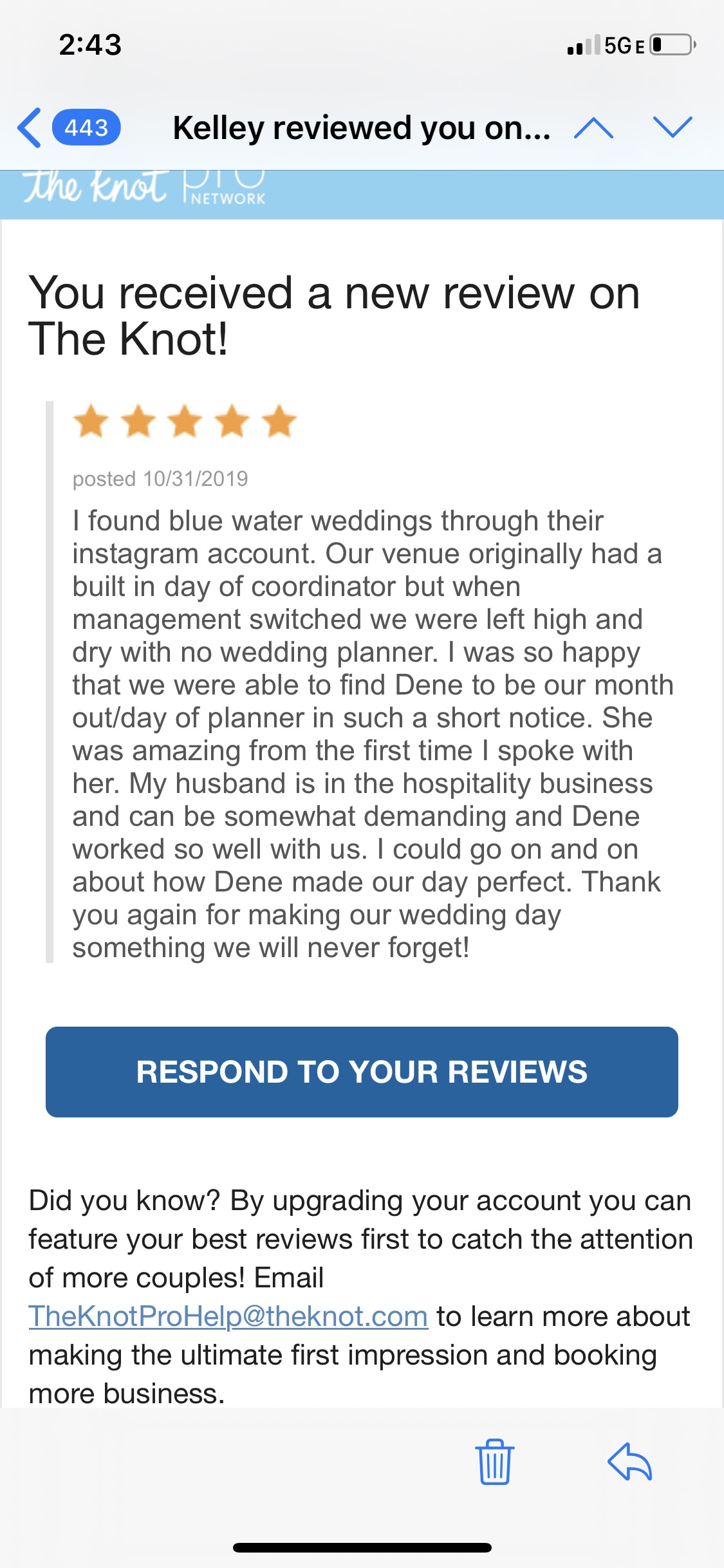The image size is (724, 1568).
Task: Delete this email with trash icon
Action: click(x=494, y=1461)
